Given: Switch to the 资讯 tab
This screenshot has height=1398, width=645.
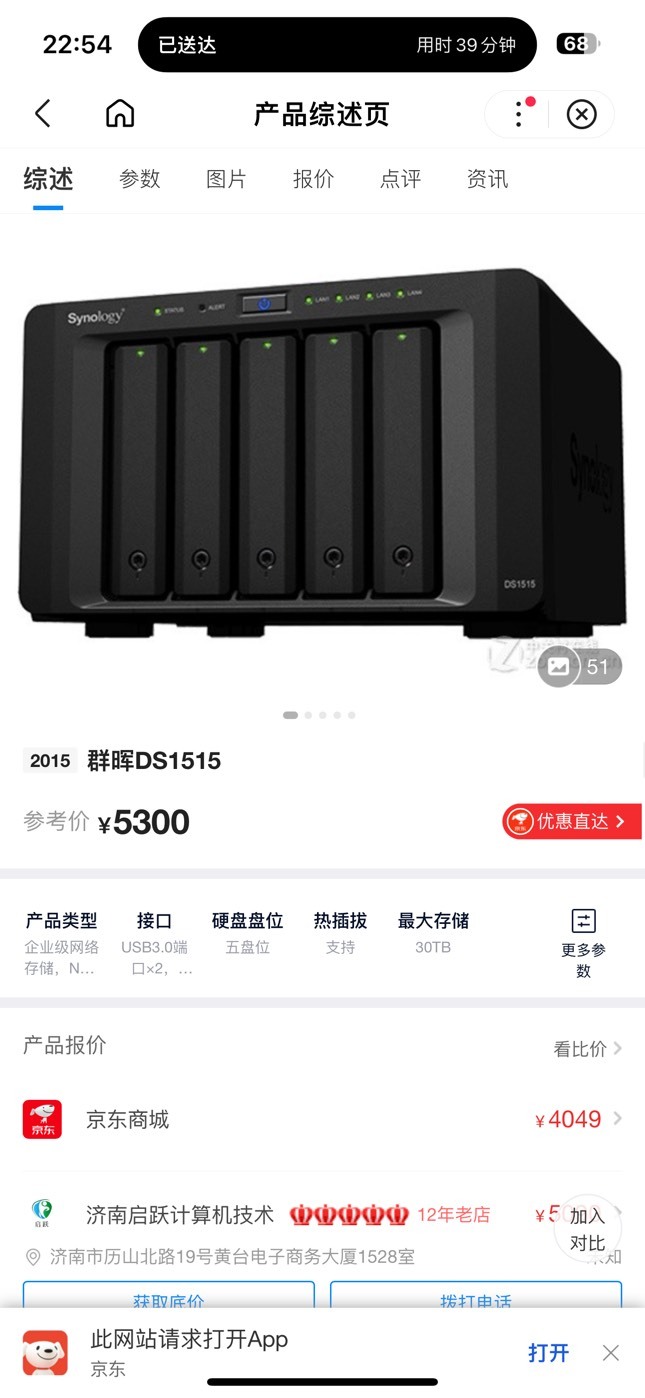Looking at the screenshot, I should [x=487, y=179].
